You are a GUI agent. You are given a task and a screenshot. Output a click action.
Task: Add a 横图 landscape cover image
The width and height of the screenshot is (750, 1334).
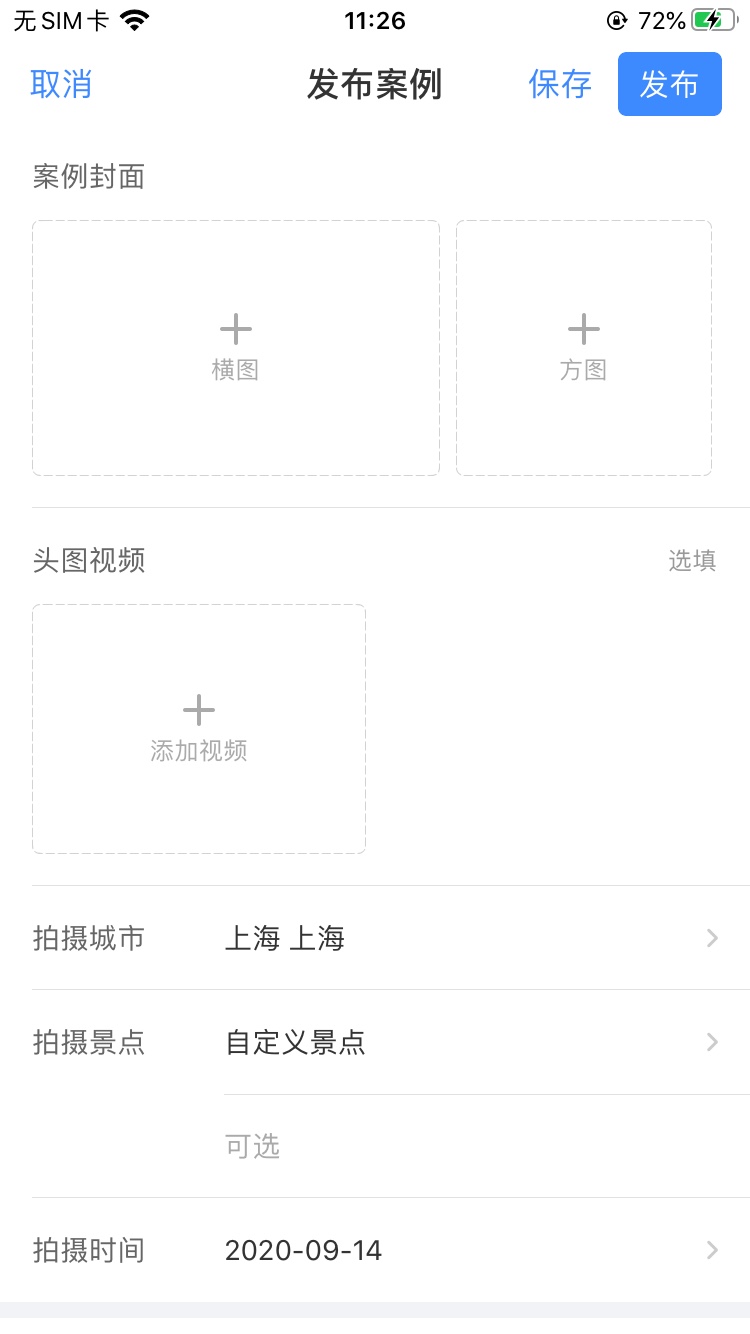[x=236, y=348]
